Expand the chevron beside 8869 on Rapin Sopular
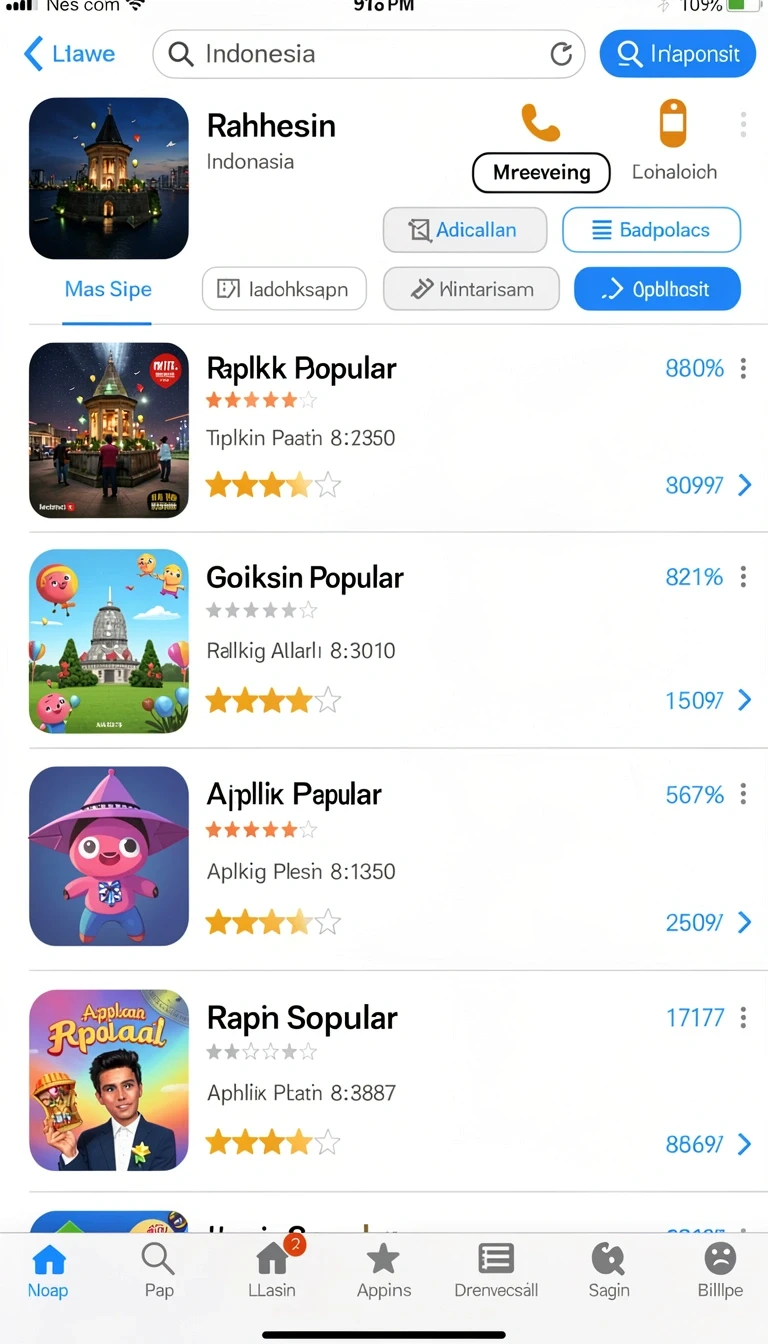 pos(744,1144)
